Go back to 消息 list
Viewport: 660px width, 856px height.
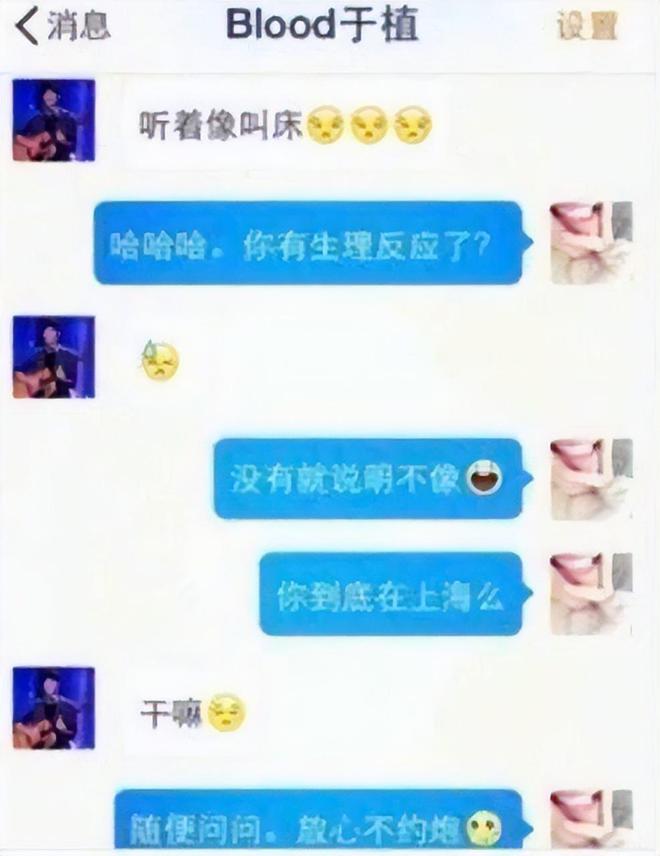(x=62, y=27)
